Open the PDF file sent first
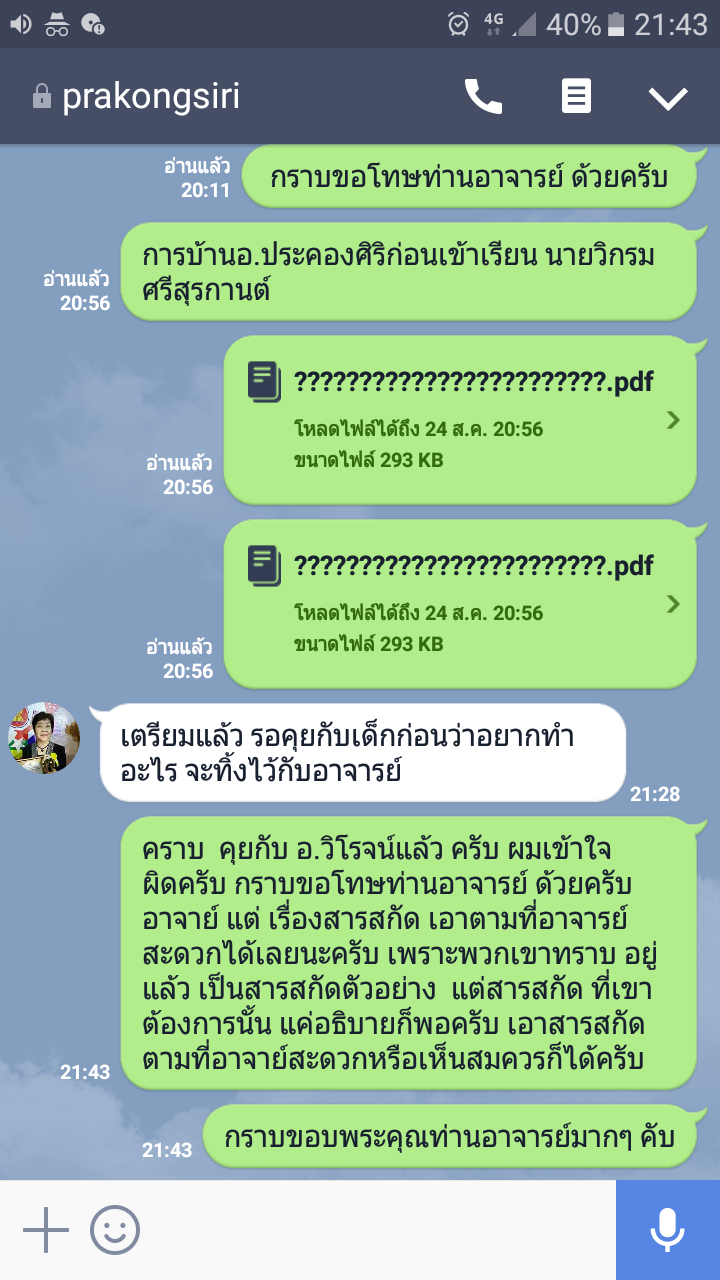 pyautogui.click(x=460, y=420)
